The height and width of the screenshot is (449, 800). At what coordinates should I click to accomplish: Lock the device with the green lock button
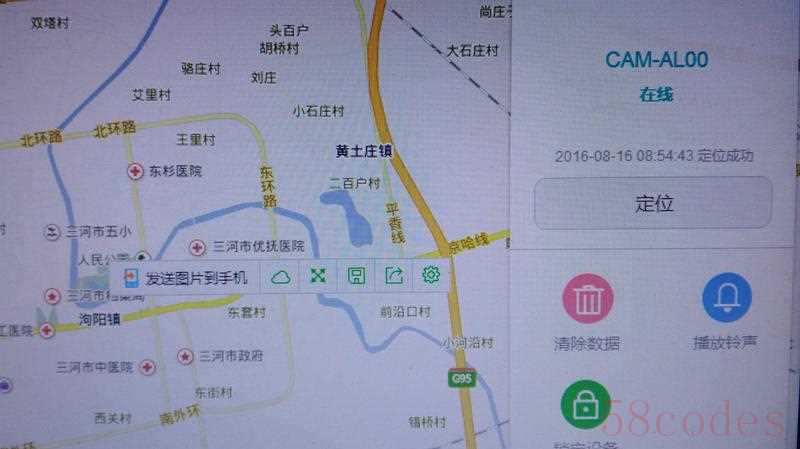(586, 404)
